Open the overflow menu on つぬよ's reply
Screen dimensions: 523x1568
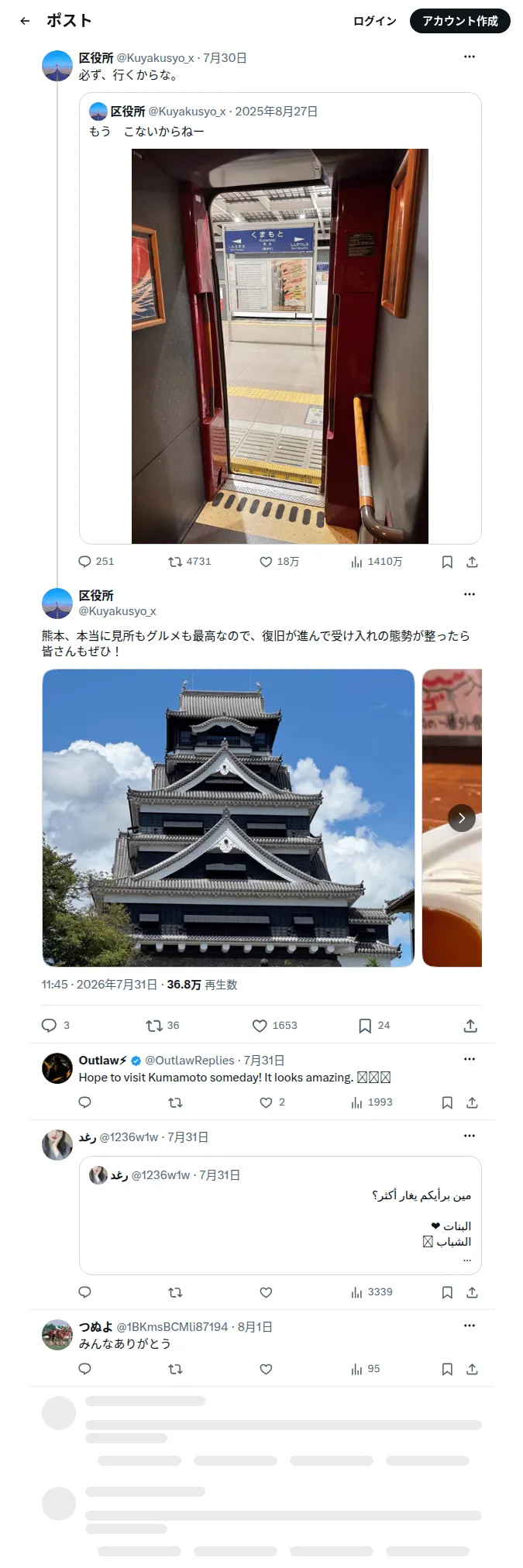(470, 1326)
